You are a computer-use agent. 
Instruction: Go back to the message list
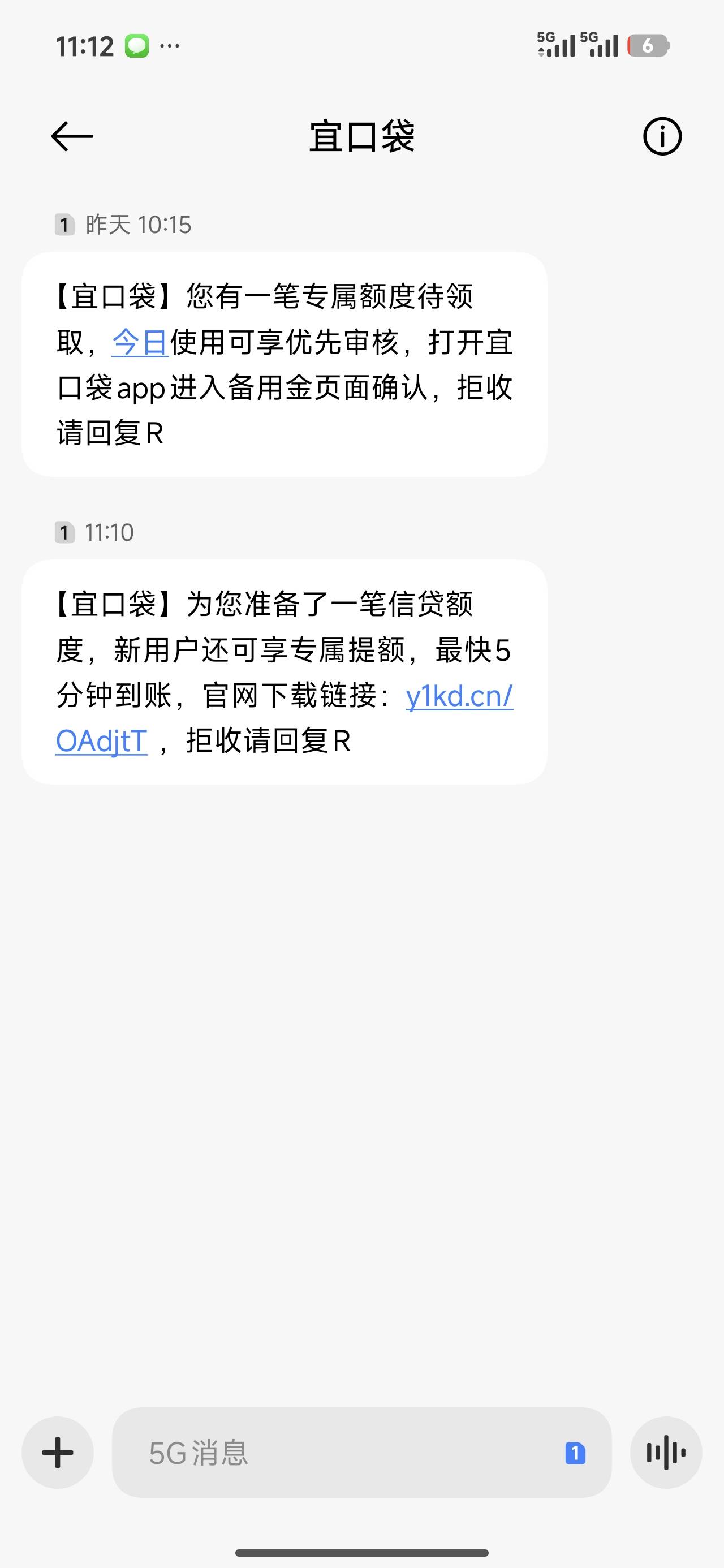[x=72, y=136]
